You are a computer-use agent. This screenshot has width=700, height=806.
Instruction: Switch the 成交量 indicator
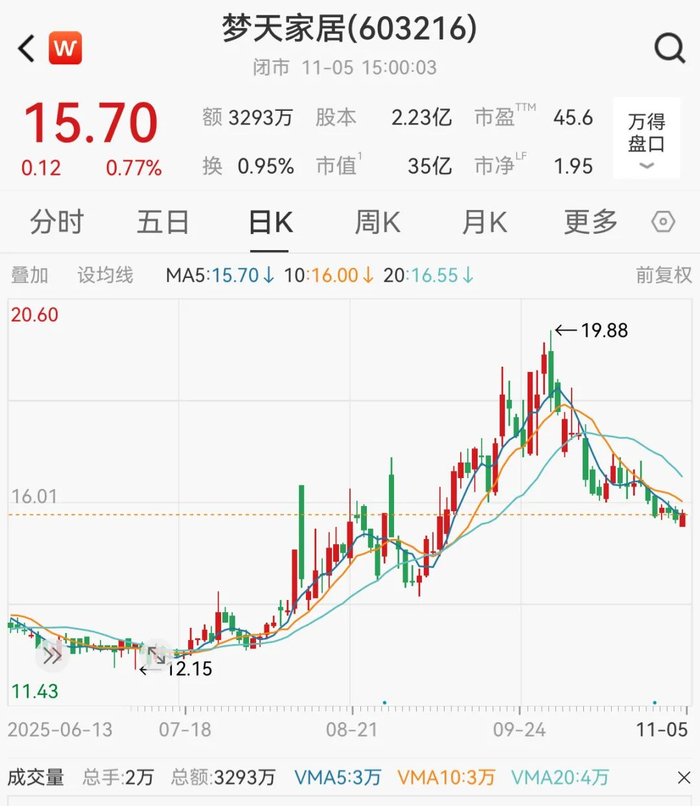point(36,777)
